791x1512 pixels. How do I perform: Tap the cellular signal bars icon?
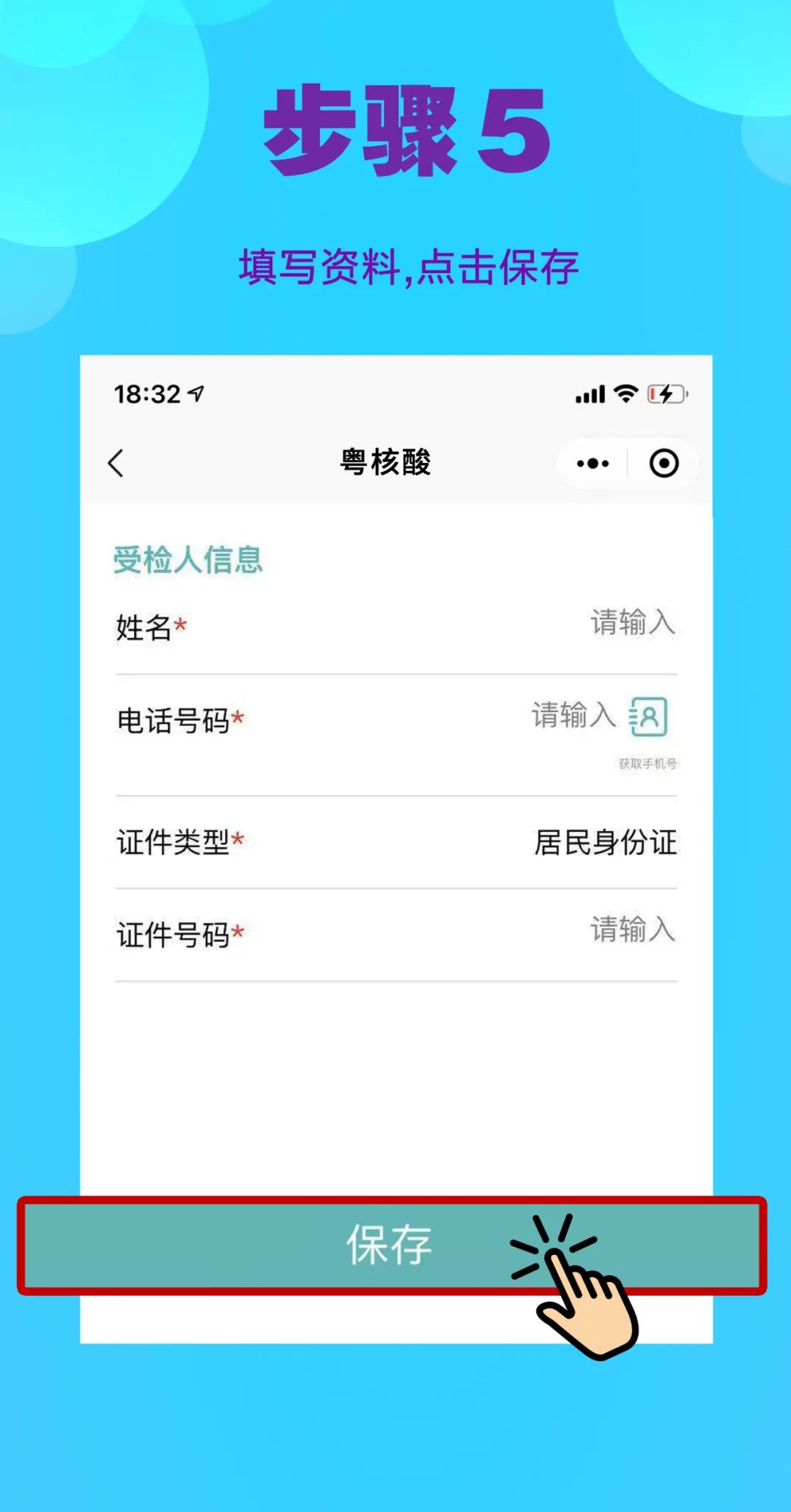[x=589, y=395]
